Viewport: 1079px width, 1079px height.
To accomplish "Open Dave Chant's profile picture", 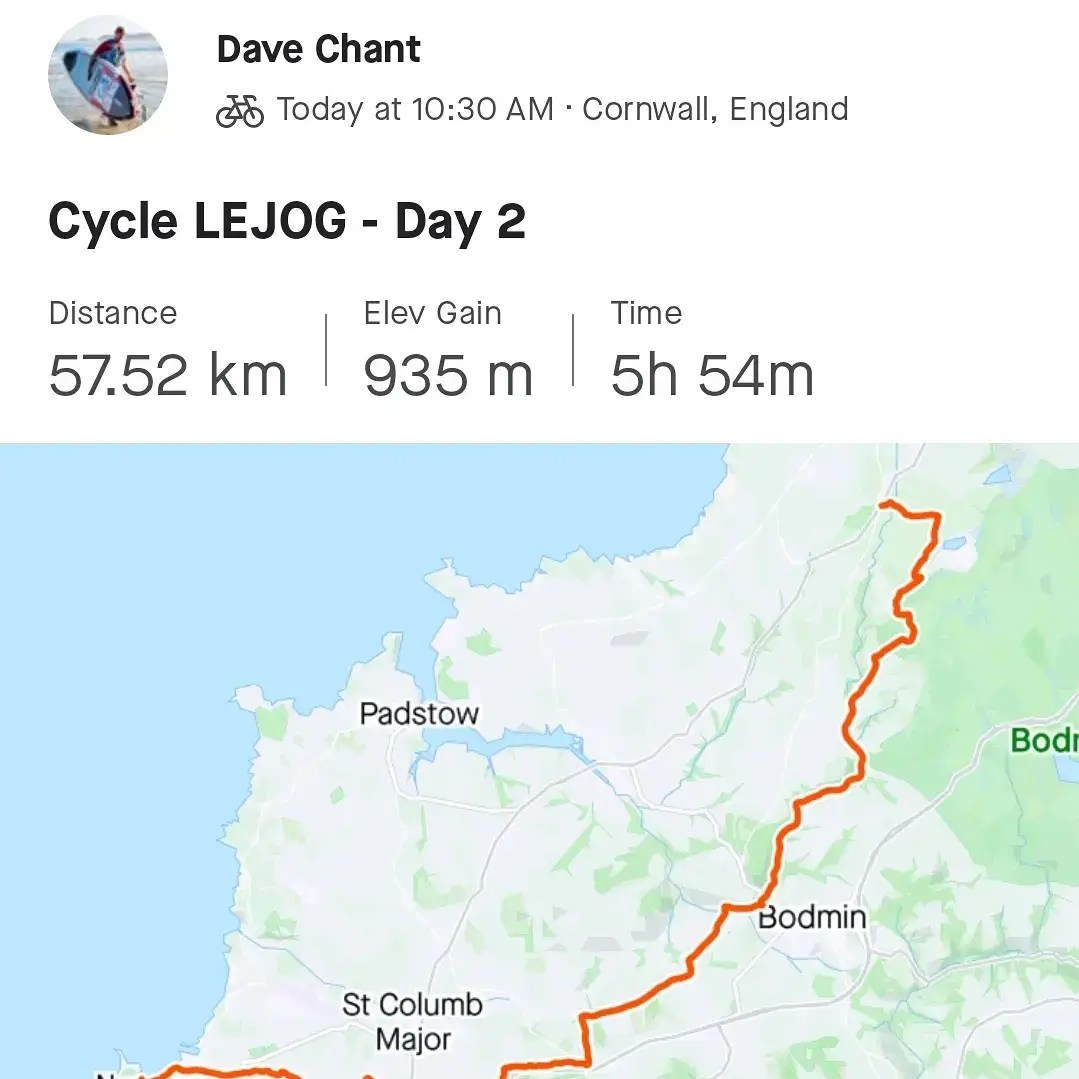I will [107, 75].
